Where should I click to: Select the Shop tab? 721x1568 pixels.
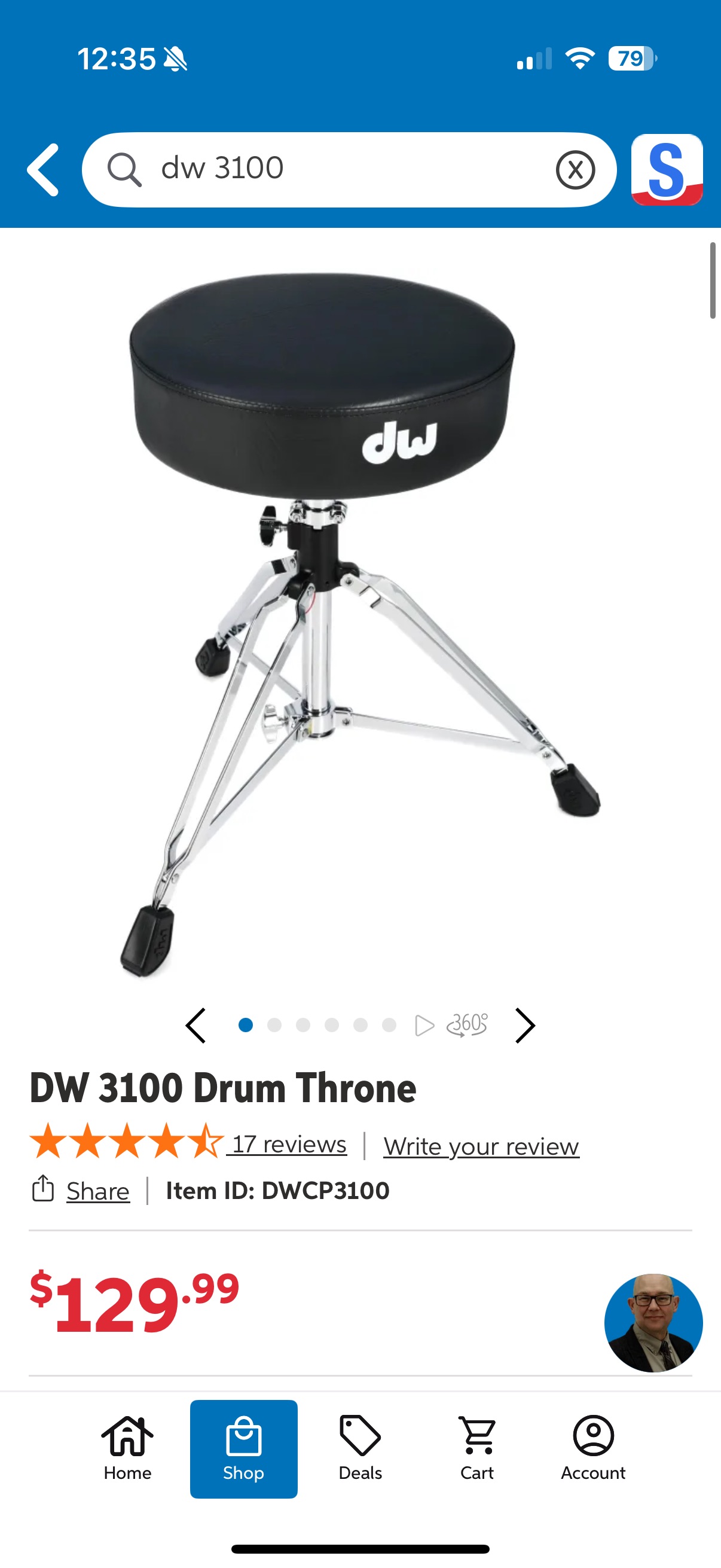pos(243,1448)
